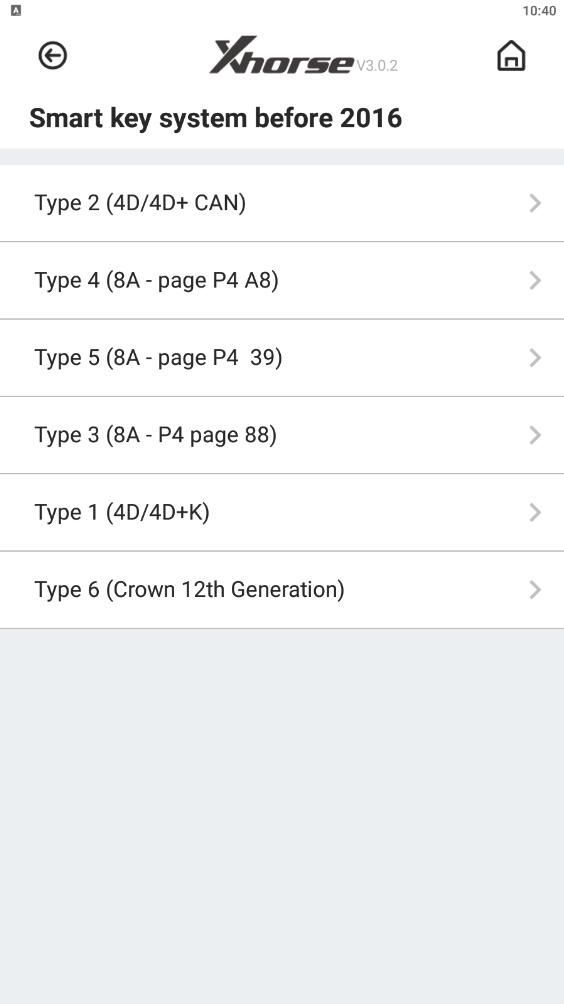Select Type 4 (8A - page P4 A8)

tap(282, 280)
